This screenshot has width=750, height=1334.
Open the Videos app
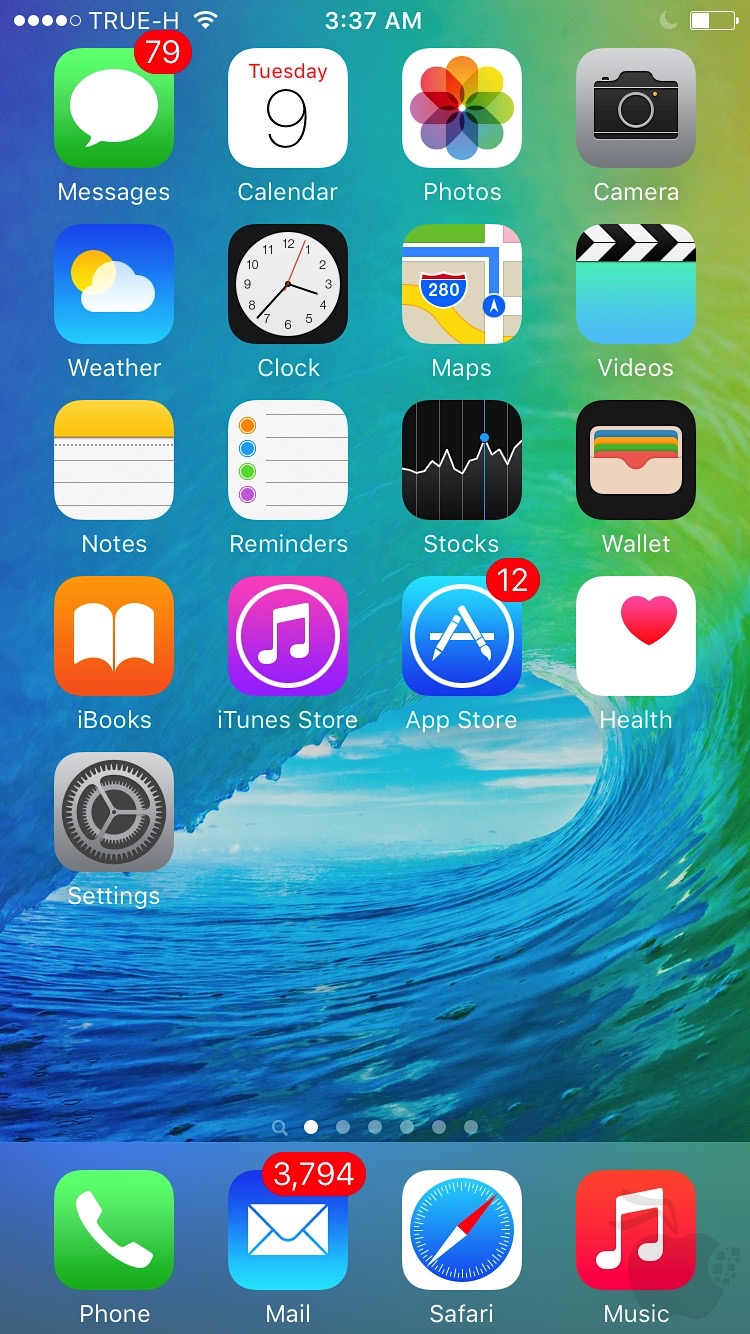pyautogui.click(x=636, y=284)
